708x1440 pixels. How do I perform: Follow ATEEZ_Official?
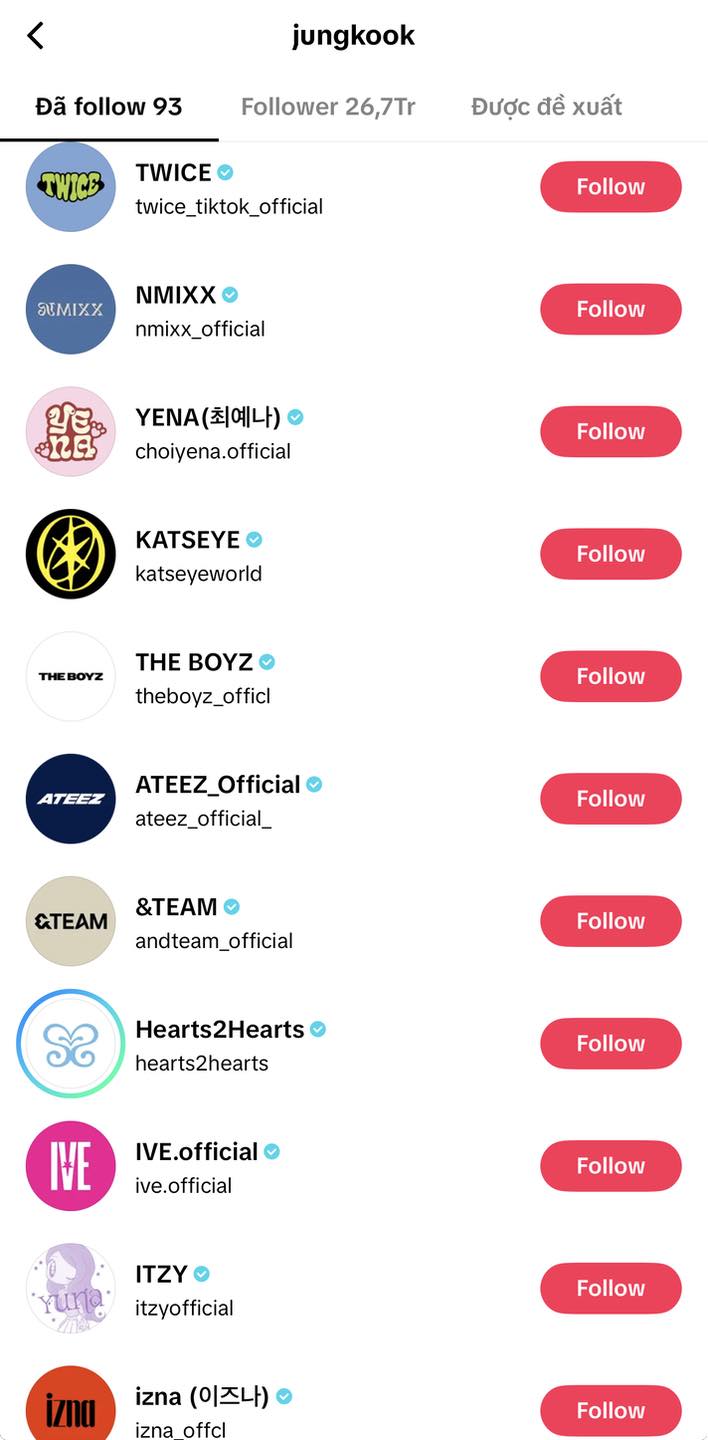610,799
